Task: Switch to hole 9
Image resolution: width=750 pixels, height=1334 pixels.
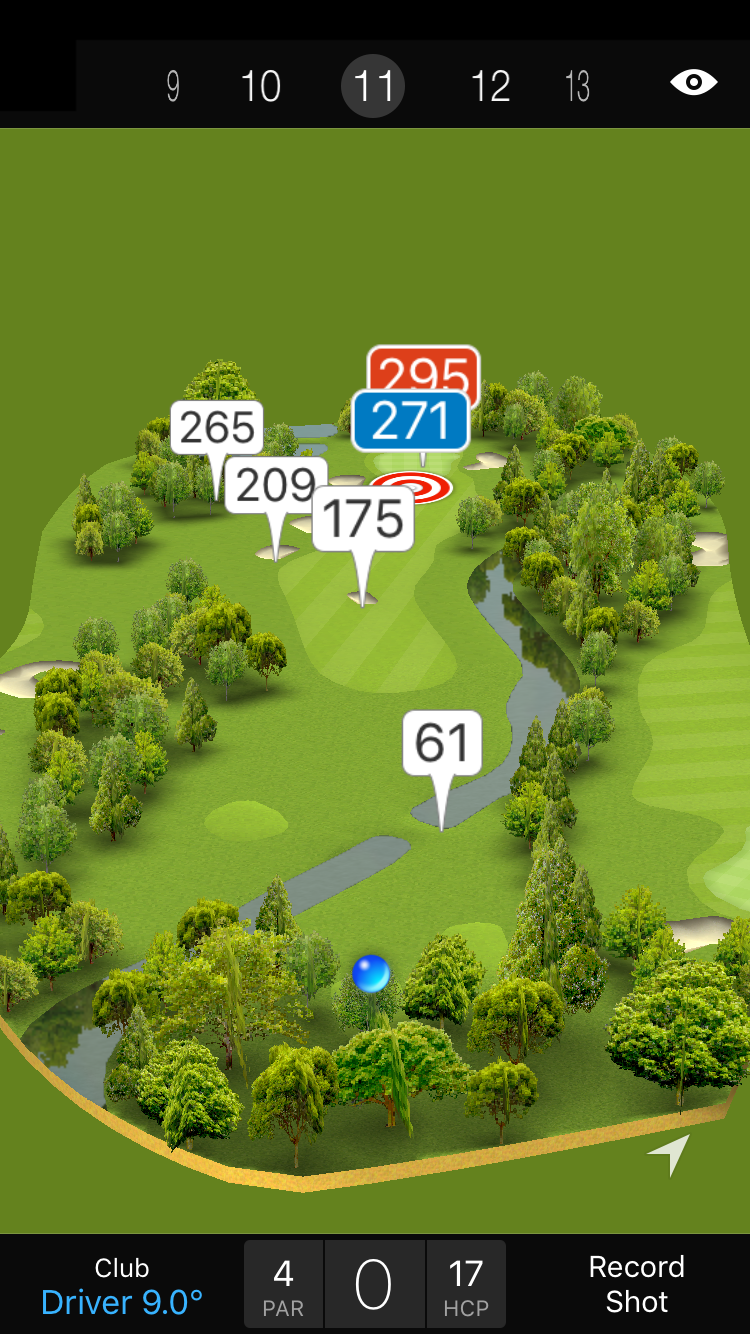Action: click(173, 87)
